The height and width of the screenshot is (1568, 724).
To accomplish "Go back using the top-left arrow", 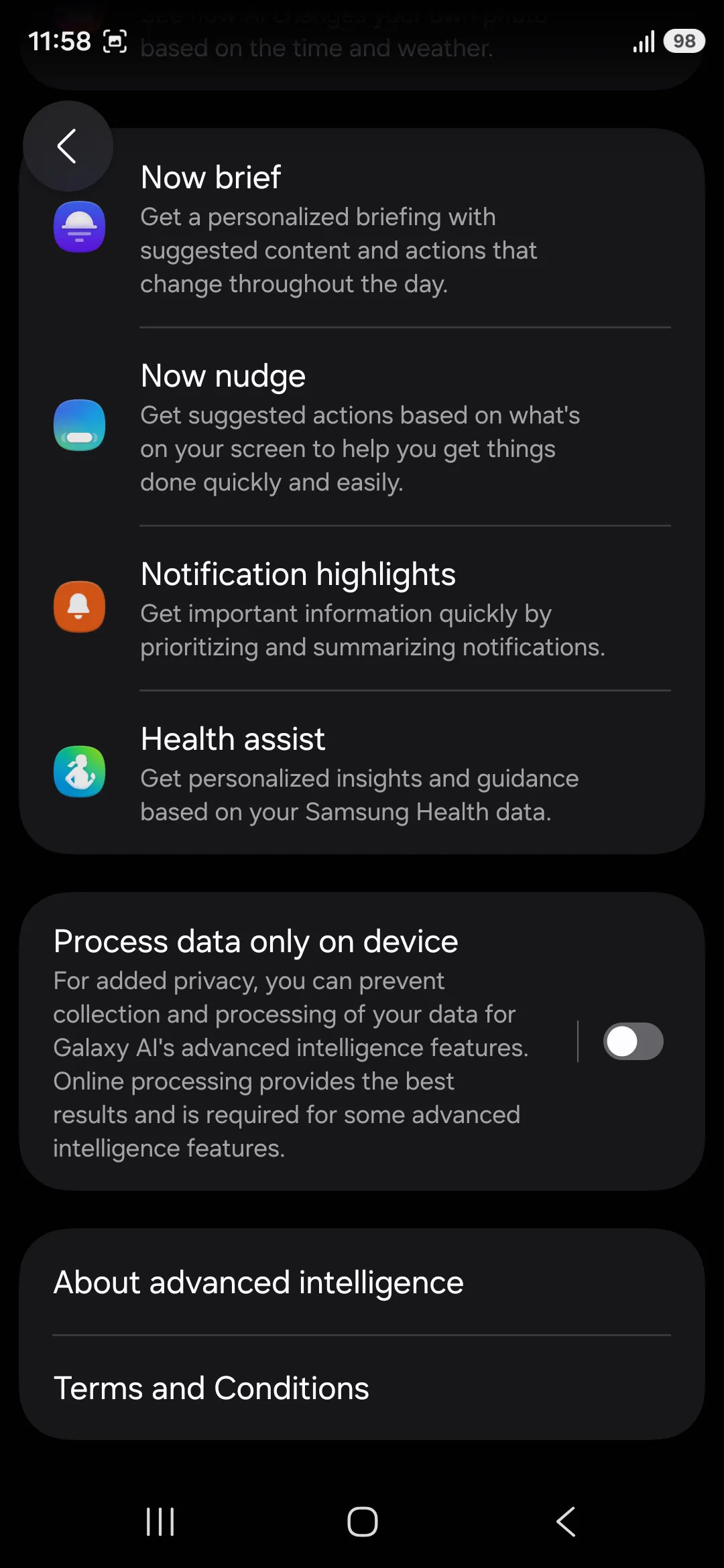I will click(67, 146).
